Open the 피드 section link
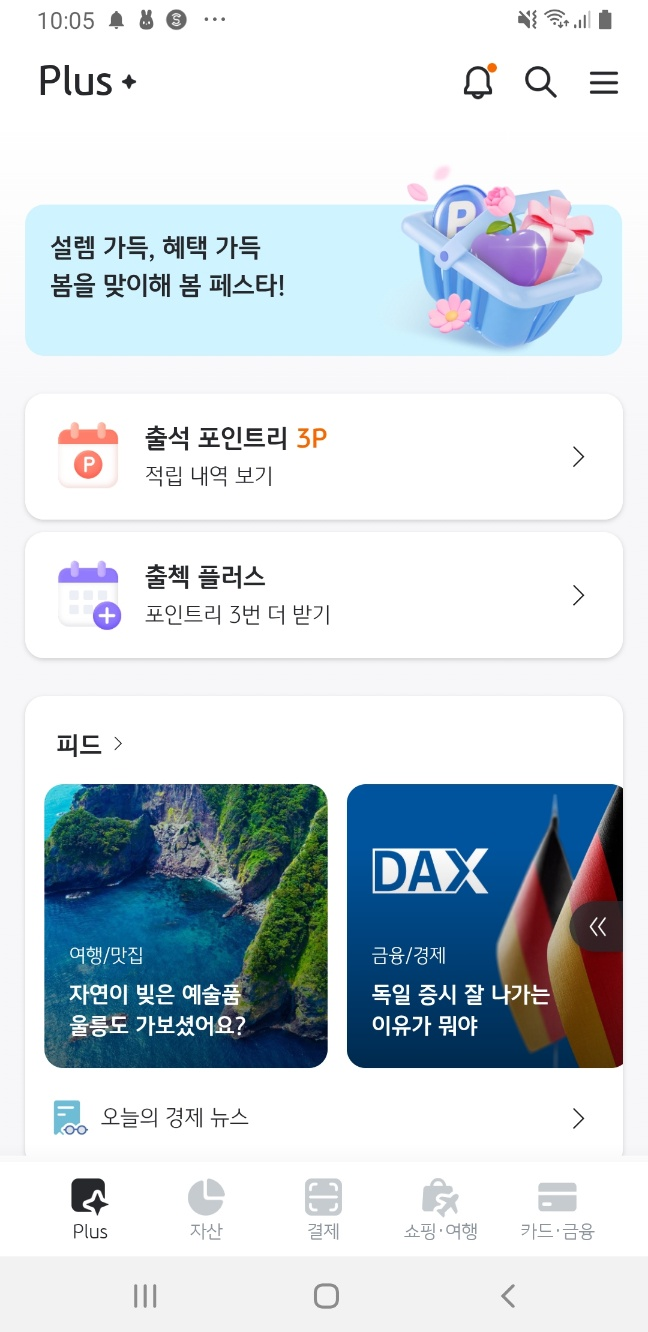This screenshot has width=648, height=1332. pos(90,744)
